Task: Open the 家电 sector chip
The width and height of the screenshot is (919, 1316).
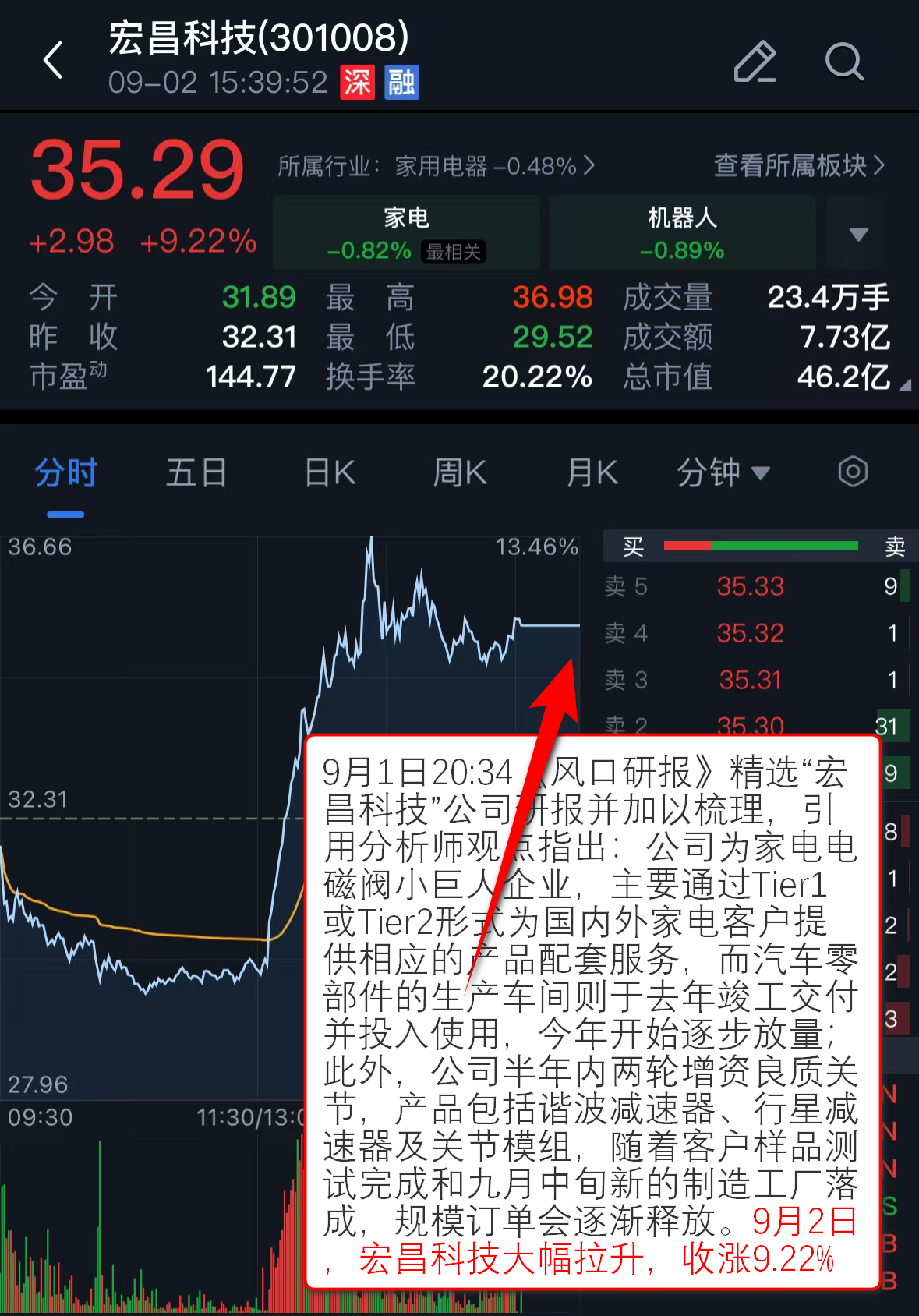Action: tap(406, 233)
